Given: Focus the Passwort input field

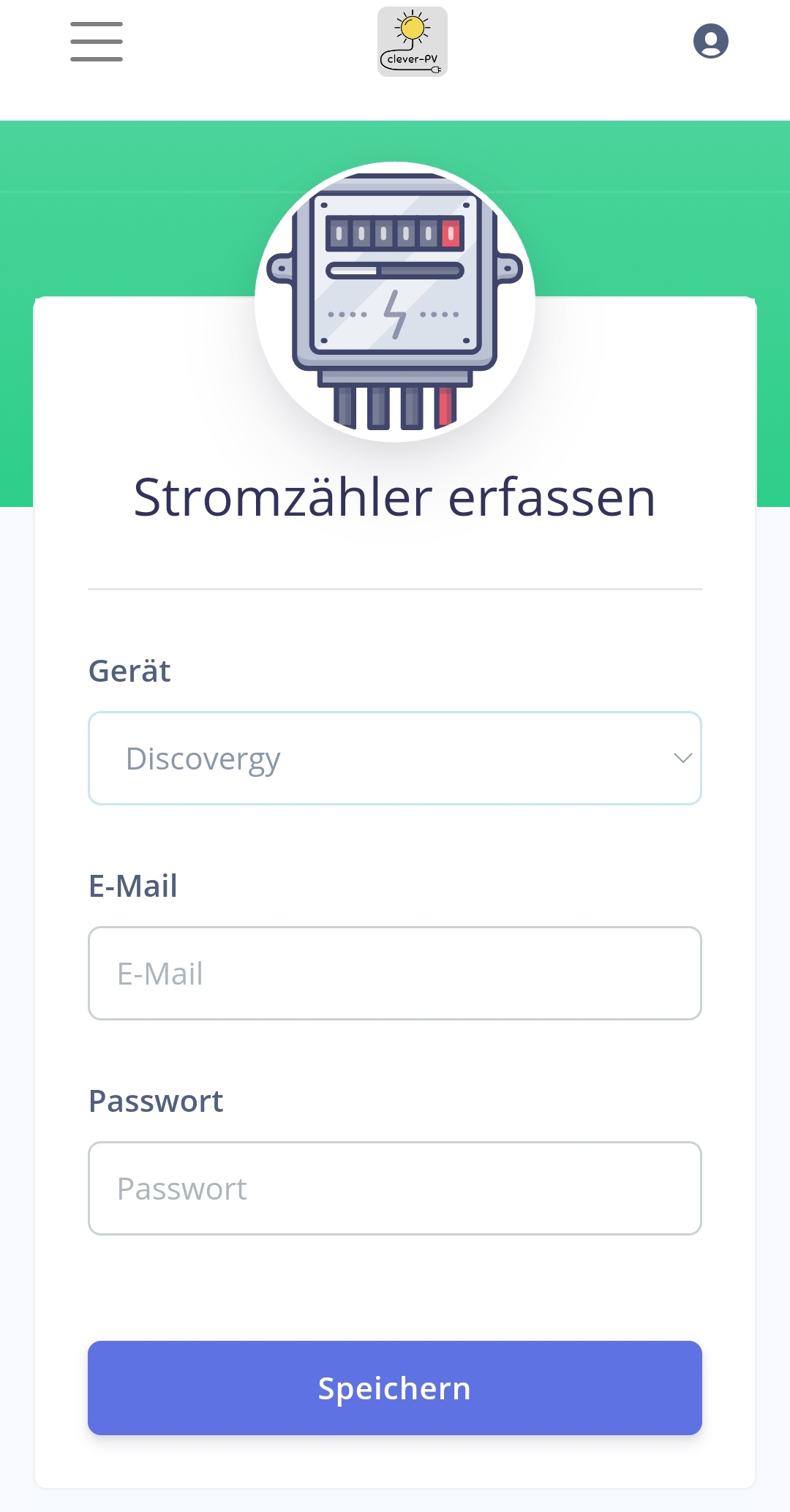Looking at the screenshot, I should click(395, 1188).
